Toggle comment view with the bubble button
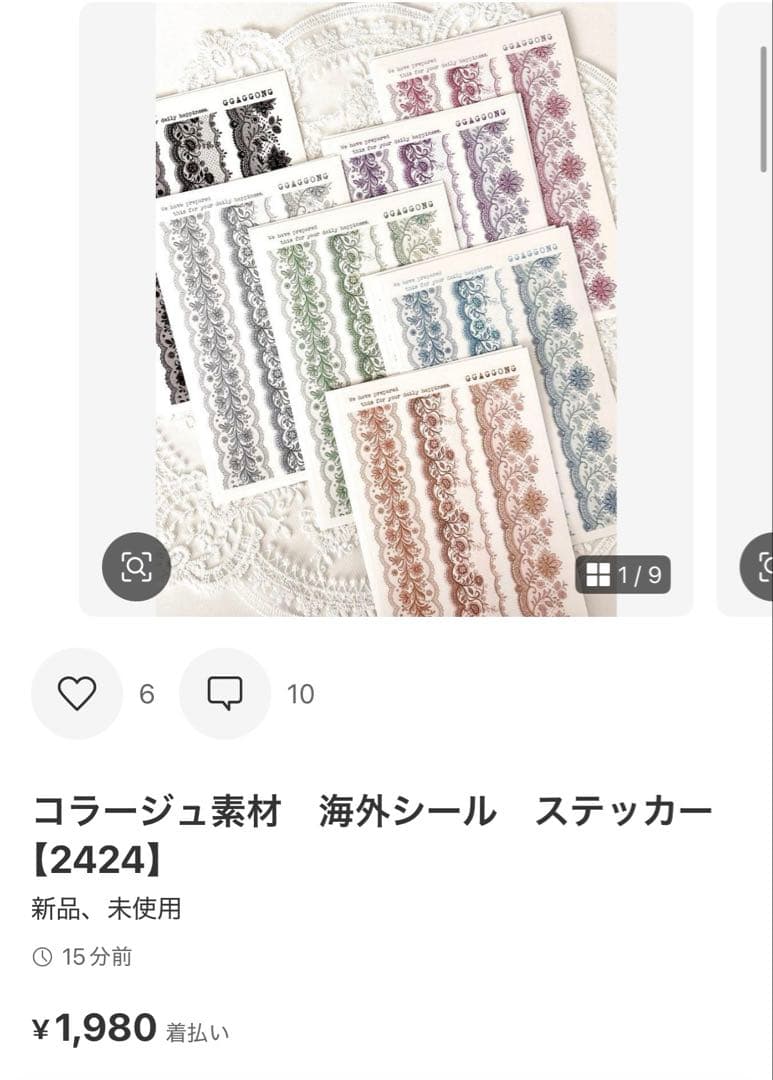The width and height of the screenshot is (773, 1080). point(224,691)
